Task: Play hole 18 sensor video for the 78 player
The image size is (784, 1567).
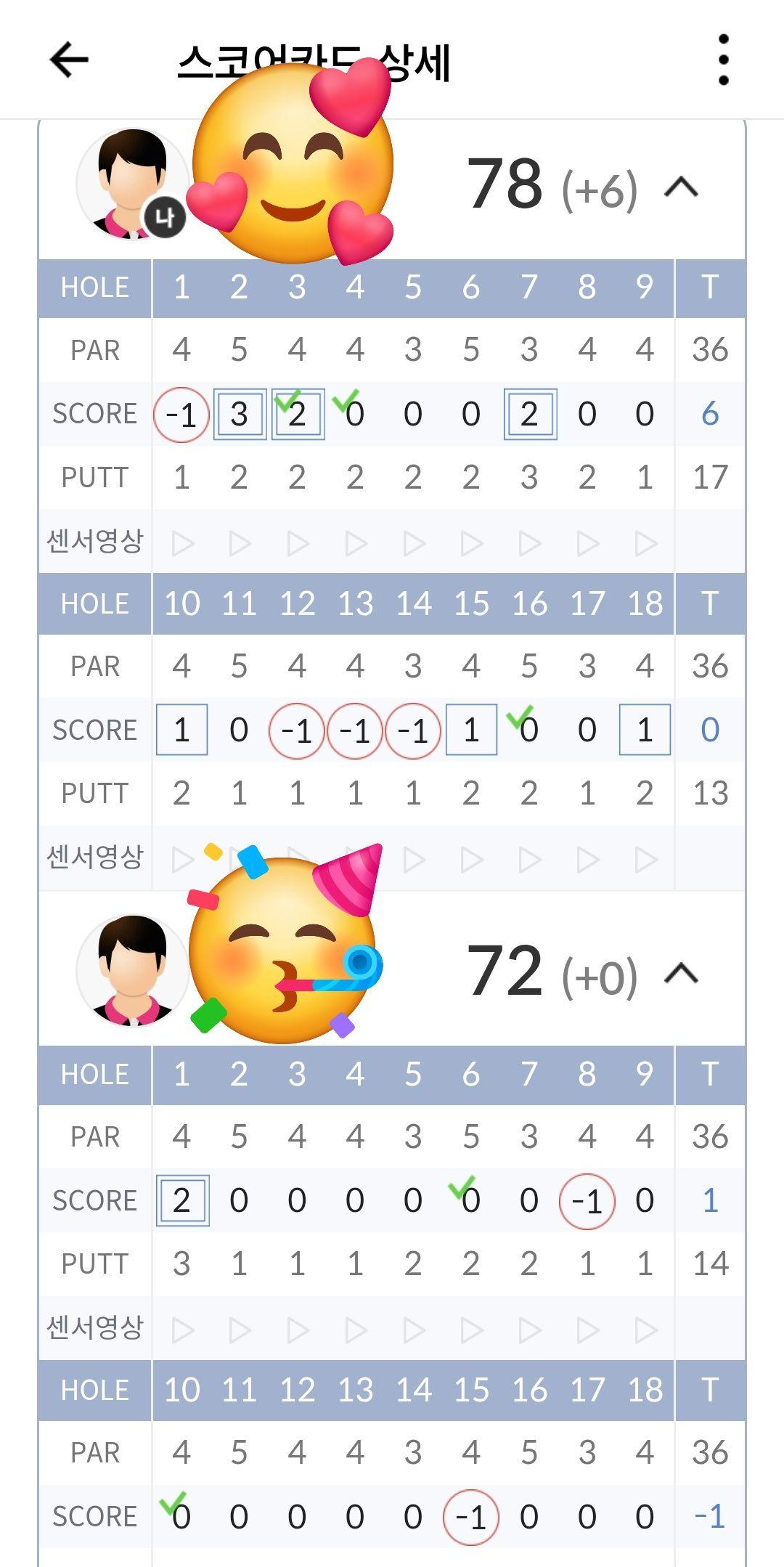Action: pos(645,860)
